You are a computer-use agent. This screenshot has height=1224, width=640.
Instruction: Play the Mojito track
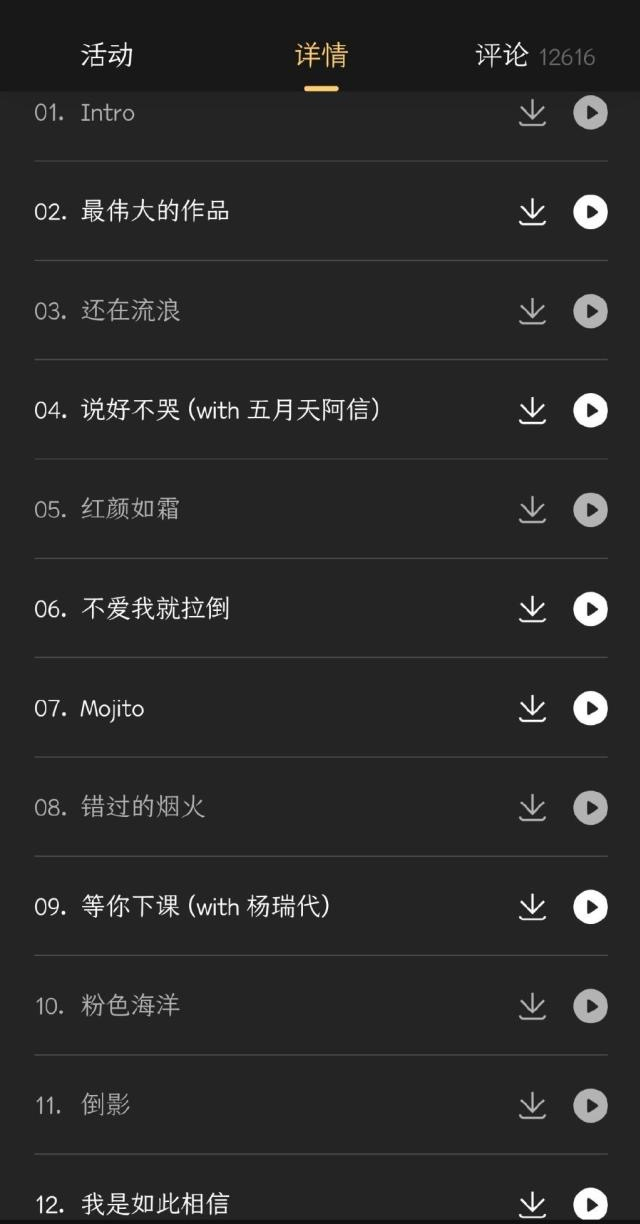coord(590,708)
